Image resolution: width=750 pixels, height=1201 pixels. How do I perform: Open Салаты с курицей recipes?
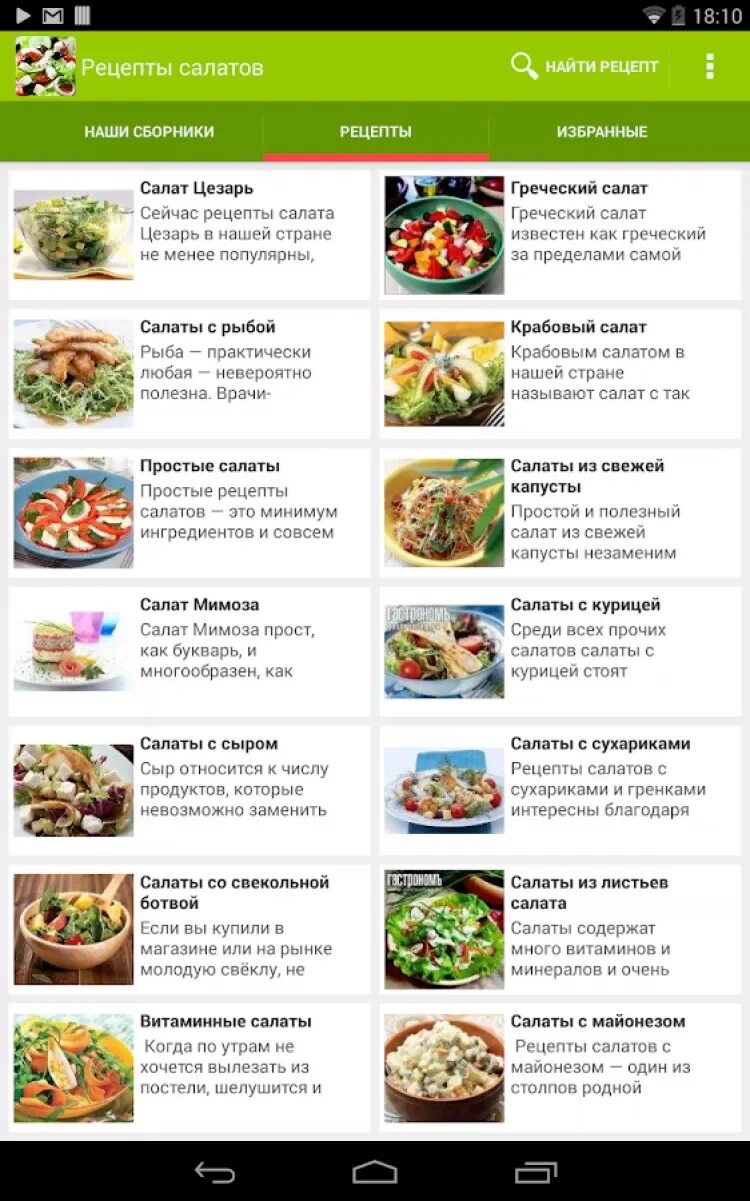[560, 652]
